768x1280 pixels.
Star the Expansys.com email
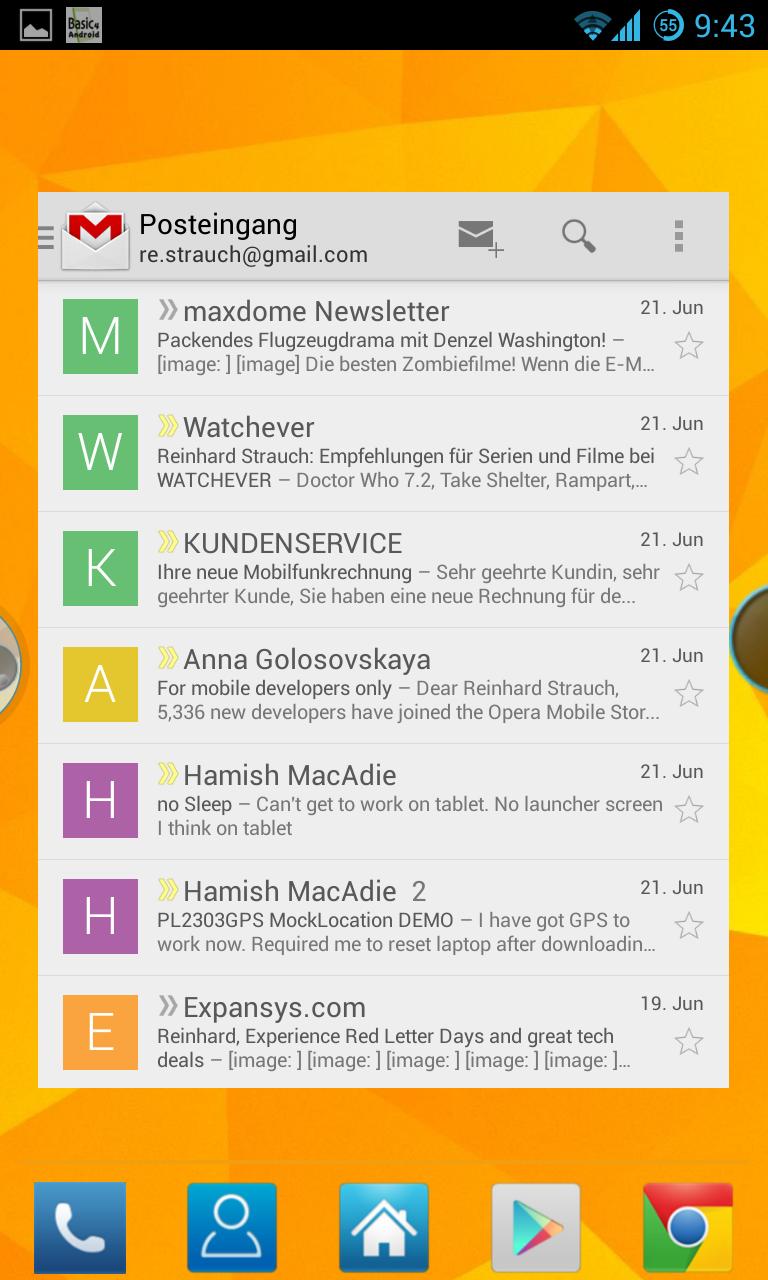688,1042
